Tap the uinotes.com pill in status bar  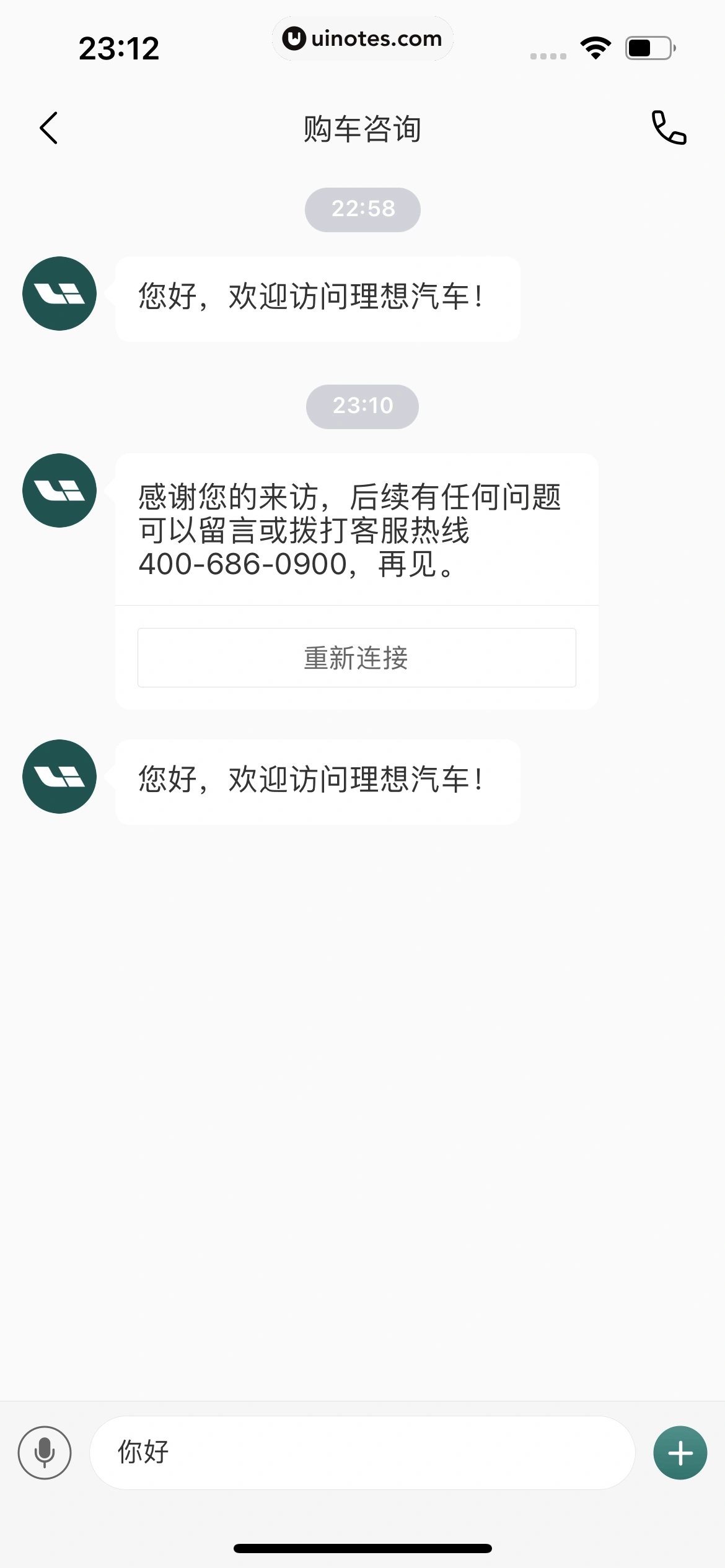(362, 38)
